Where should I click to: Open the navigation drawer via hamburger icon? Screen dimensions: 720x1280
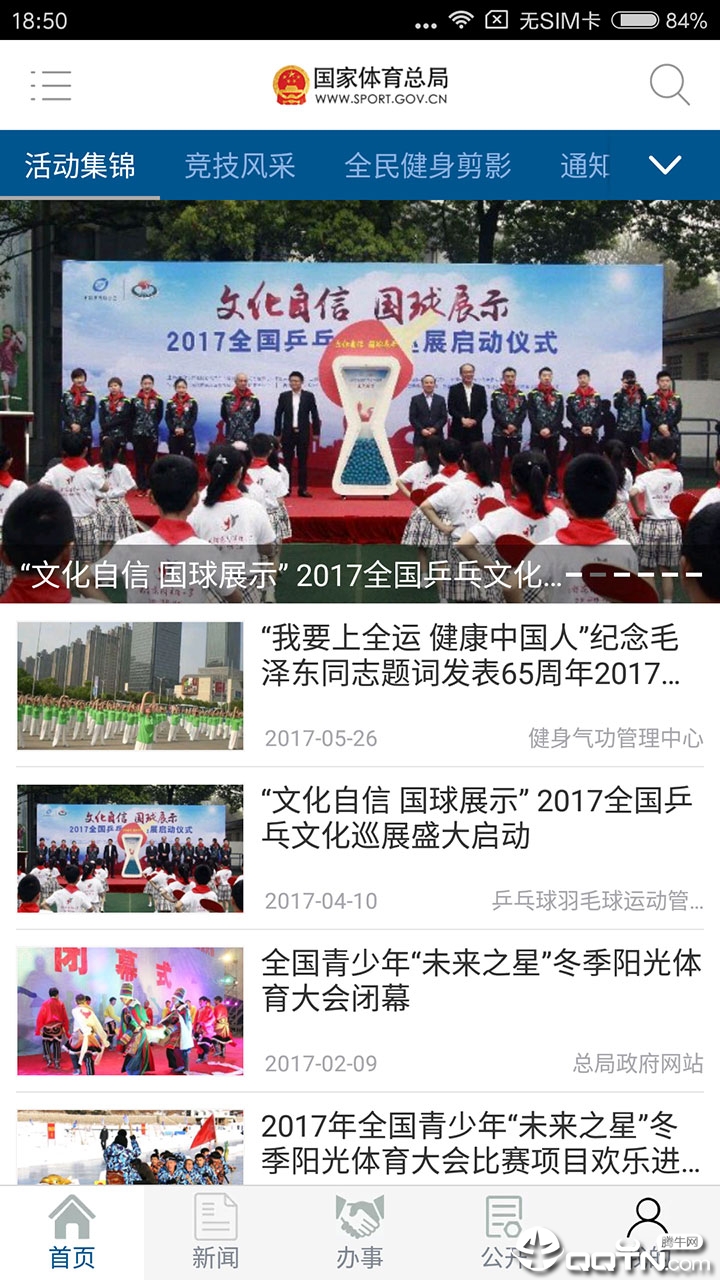[50, 85]
